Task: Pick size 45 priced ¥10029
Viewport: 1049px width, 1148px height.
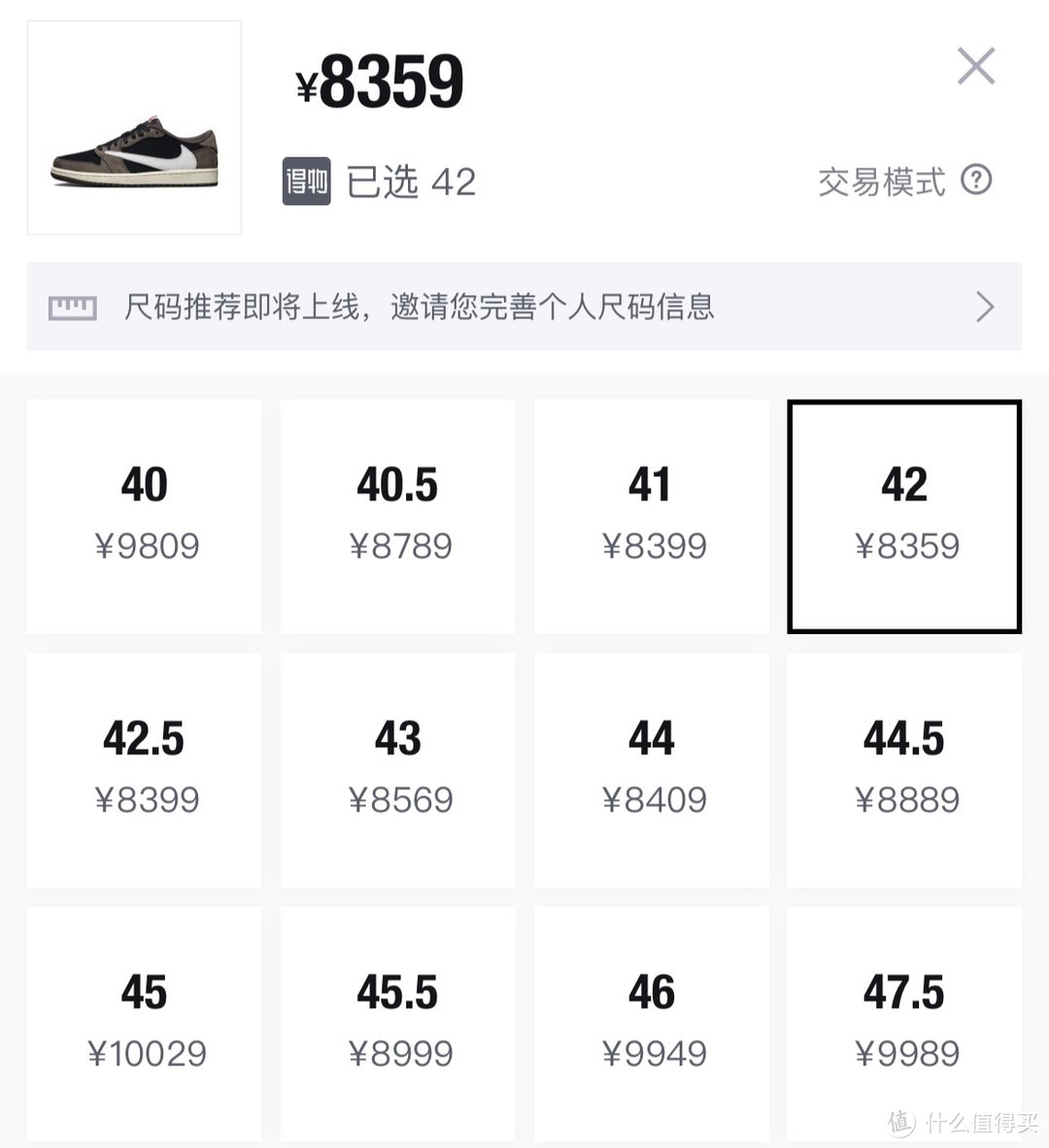Action: point(144,1023)
